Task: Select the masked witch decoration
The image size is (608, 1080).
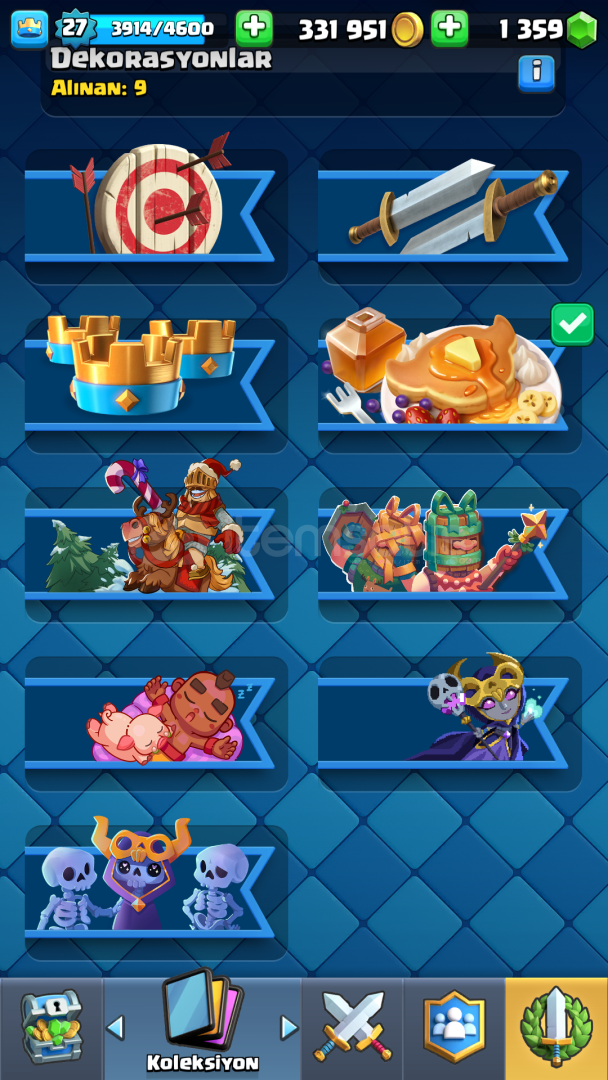Action: point(450,723)
